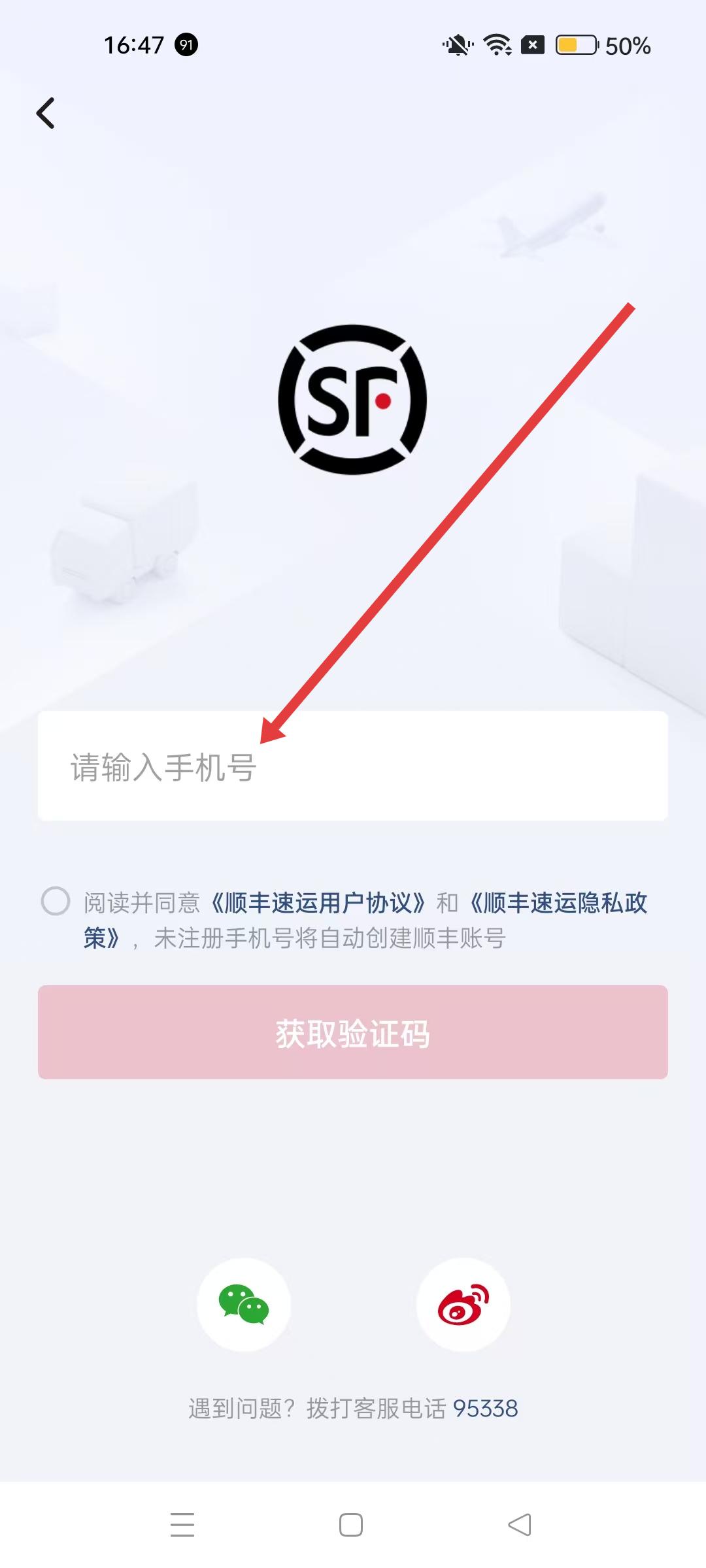Open recent apps from the navigation bar

(182, 1525)
